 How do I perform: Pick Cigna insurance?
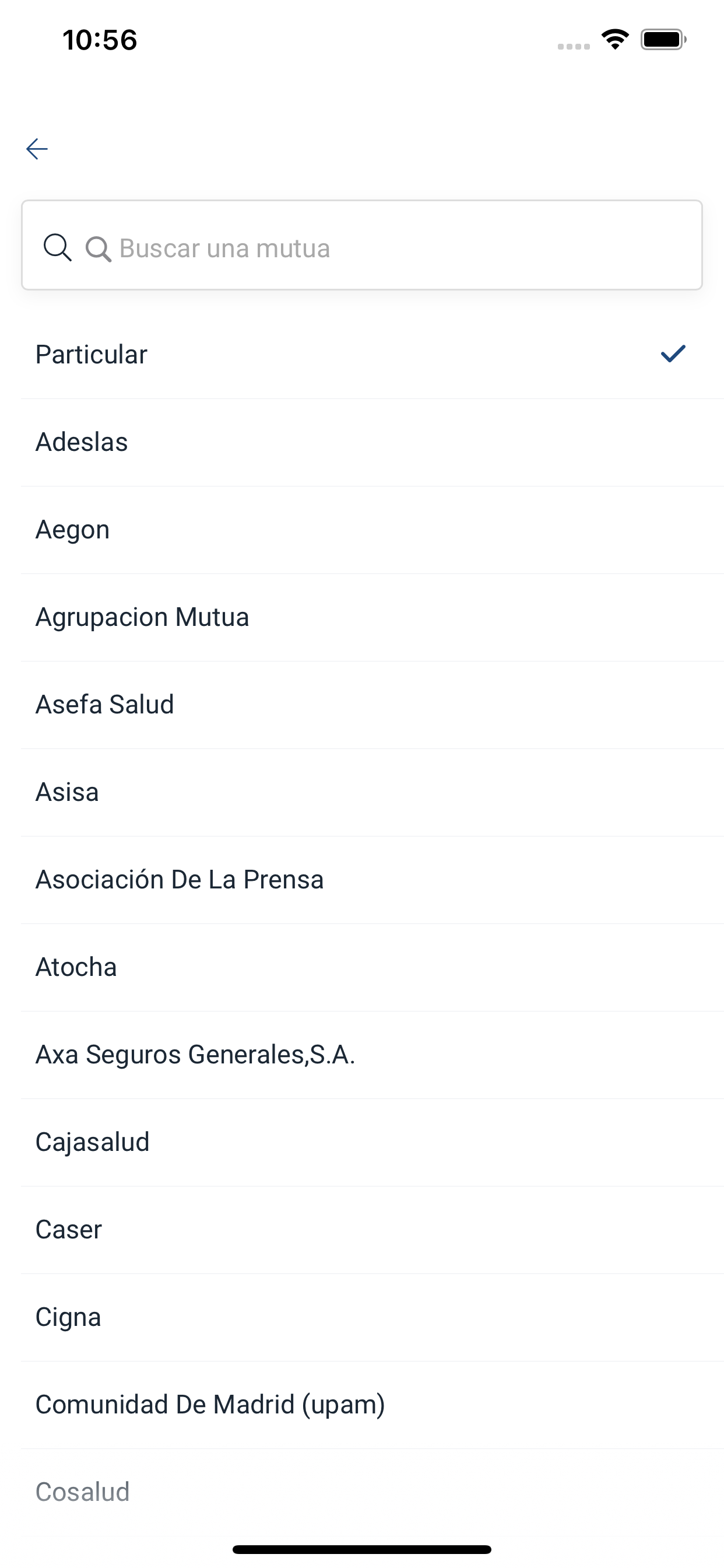pyautogui.click(x=372, y=1318)
